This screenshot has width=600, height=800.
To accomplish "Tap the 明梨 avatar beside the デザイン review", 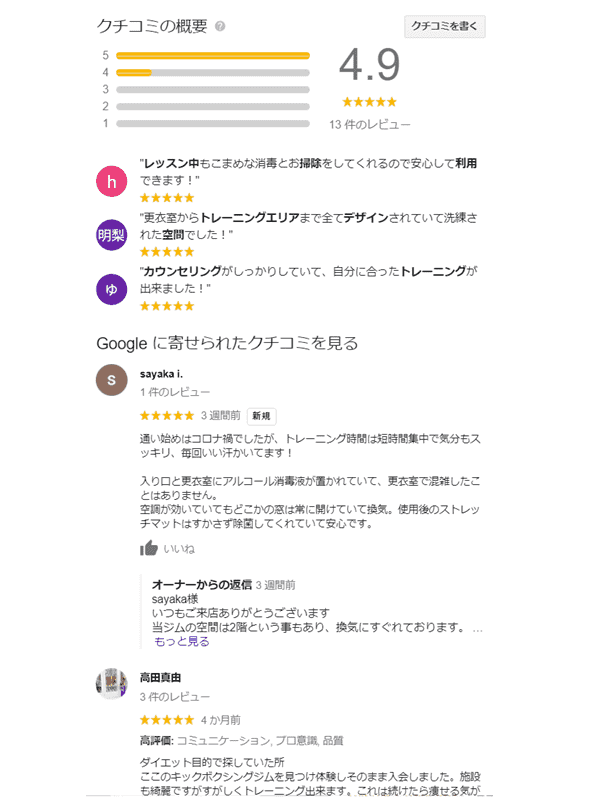I will (x=111, y=235).
